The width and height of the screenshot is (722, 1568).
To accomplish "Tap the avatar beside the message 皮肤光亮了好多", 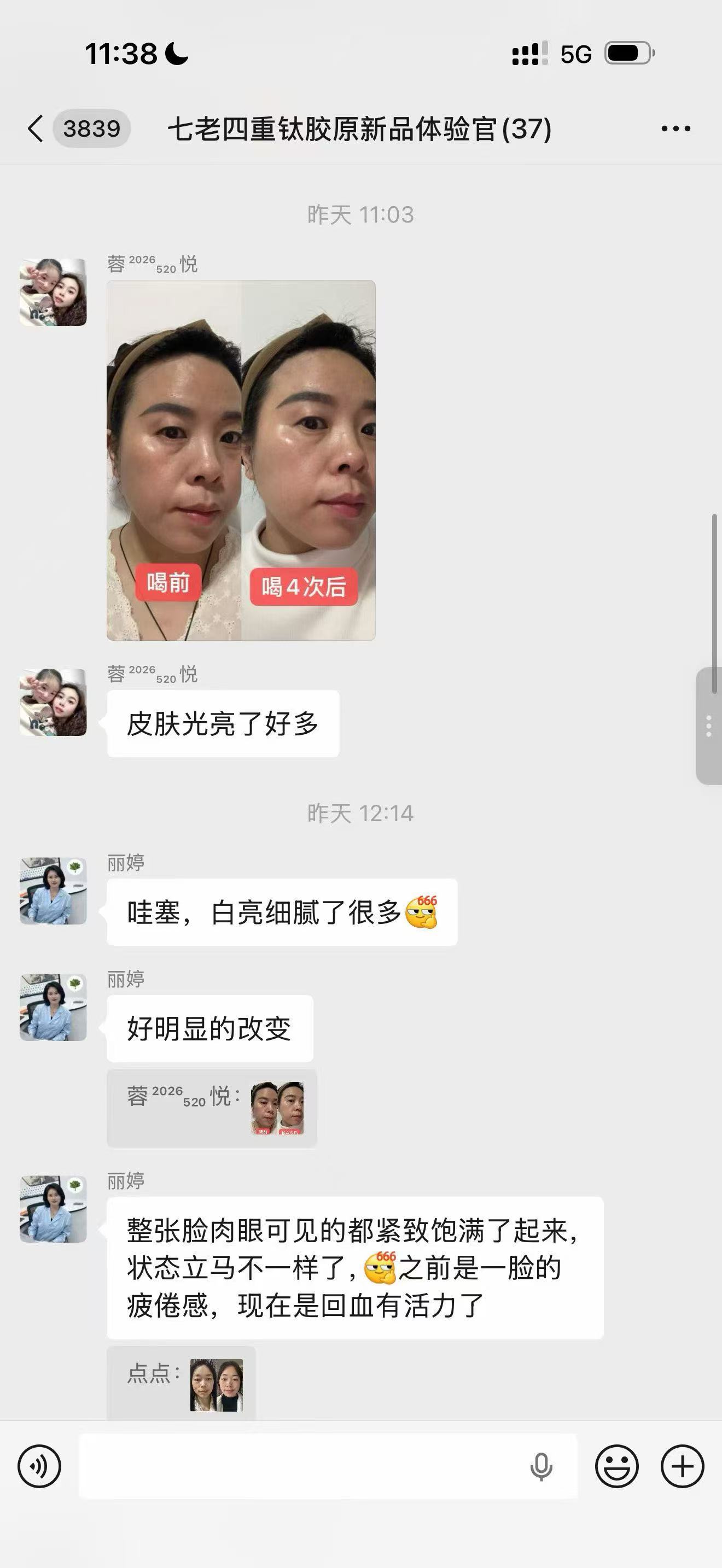I will [53, 703].
